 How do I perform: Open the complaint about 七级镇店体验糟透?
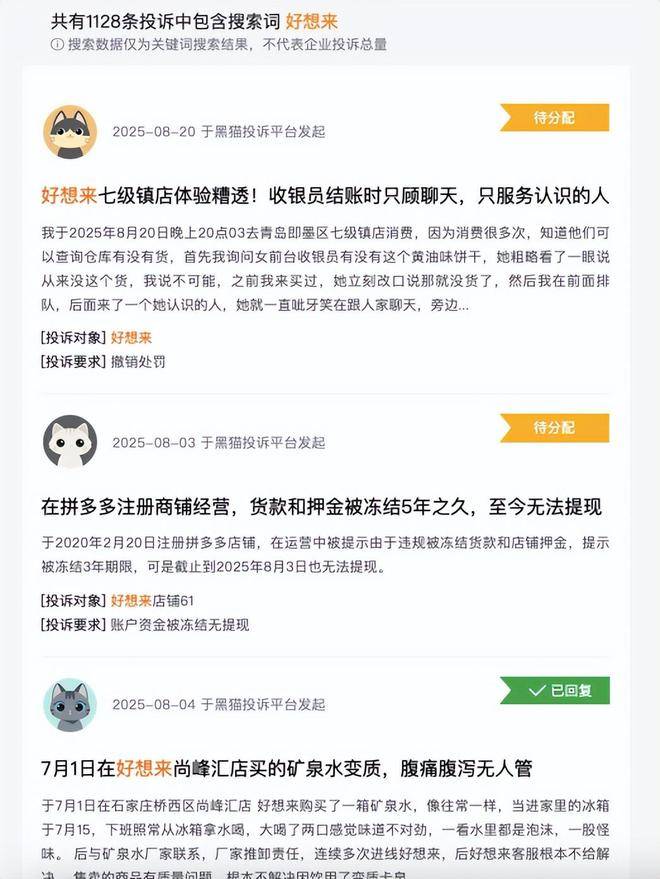click(x=325, y=195)
